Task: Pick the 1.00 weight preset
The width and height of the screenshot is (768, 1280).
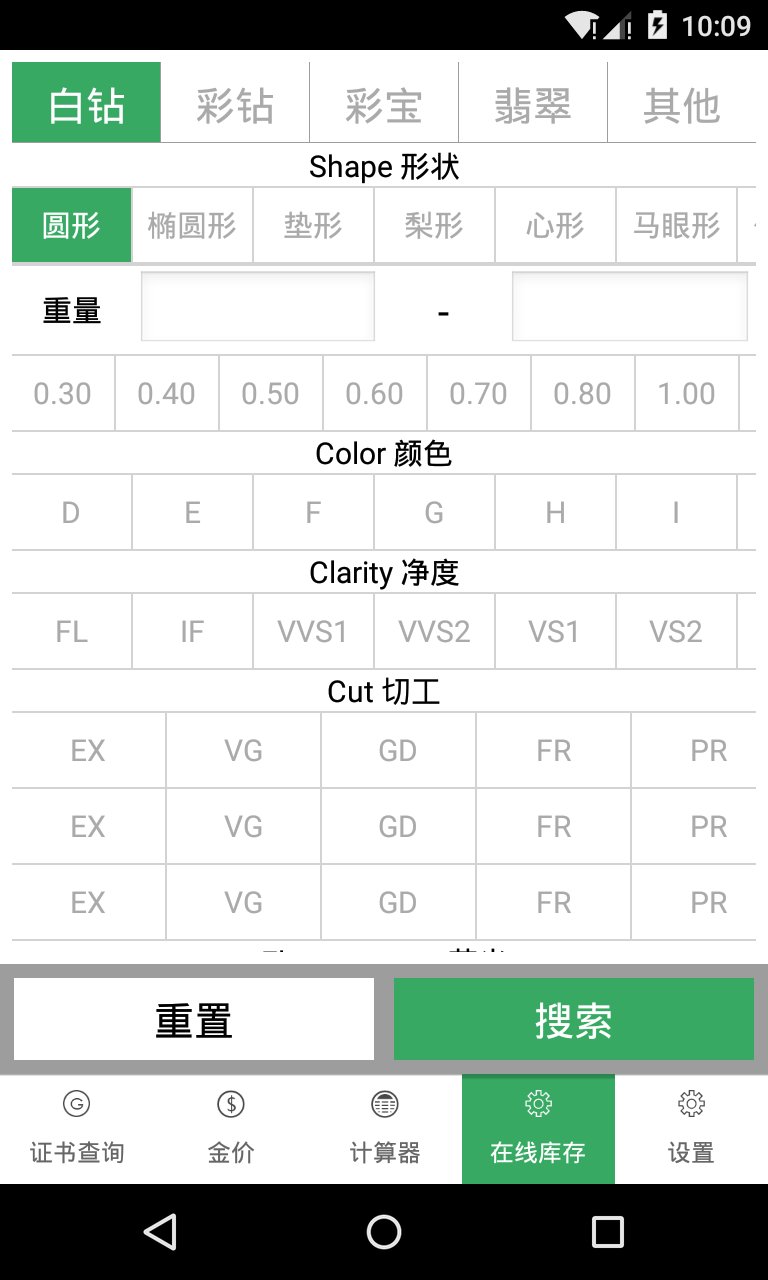Action: (686, 394)
